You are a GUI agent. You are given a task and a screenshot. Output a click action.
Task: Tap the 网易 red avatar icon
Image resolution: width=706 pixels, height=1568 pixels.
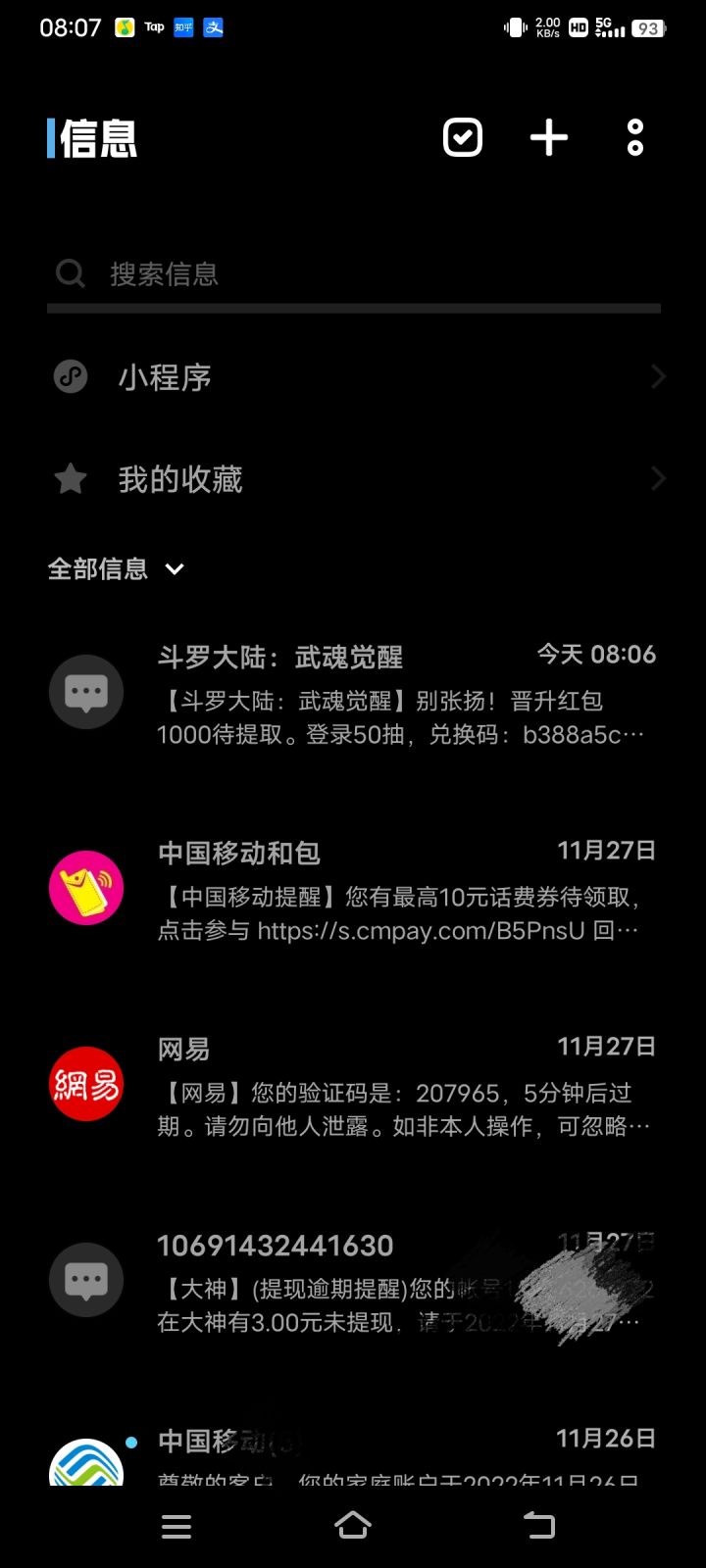(86, 1083)
